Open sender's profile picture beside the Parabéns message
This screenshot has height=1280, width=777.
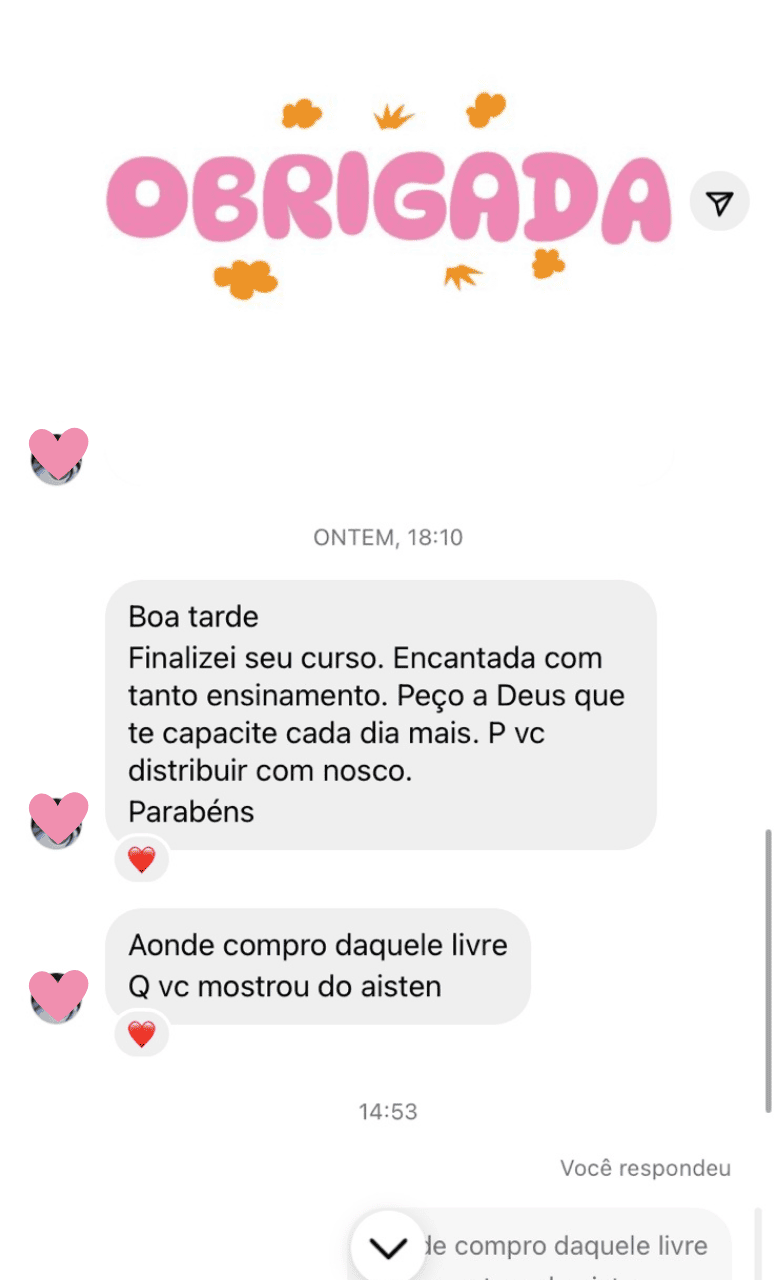click(x=58, y=821)
